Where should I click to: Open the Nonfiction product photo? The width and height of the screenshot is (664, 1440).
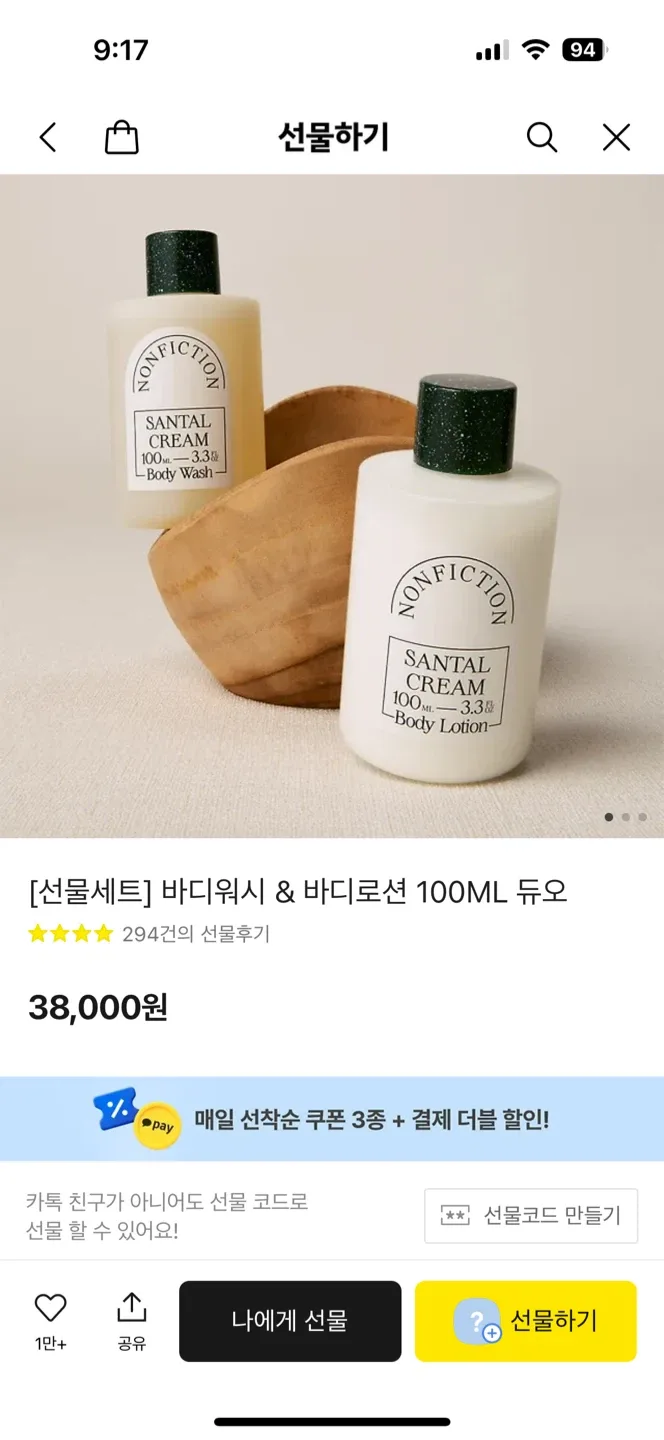(332, 506)
